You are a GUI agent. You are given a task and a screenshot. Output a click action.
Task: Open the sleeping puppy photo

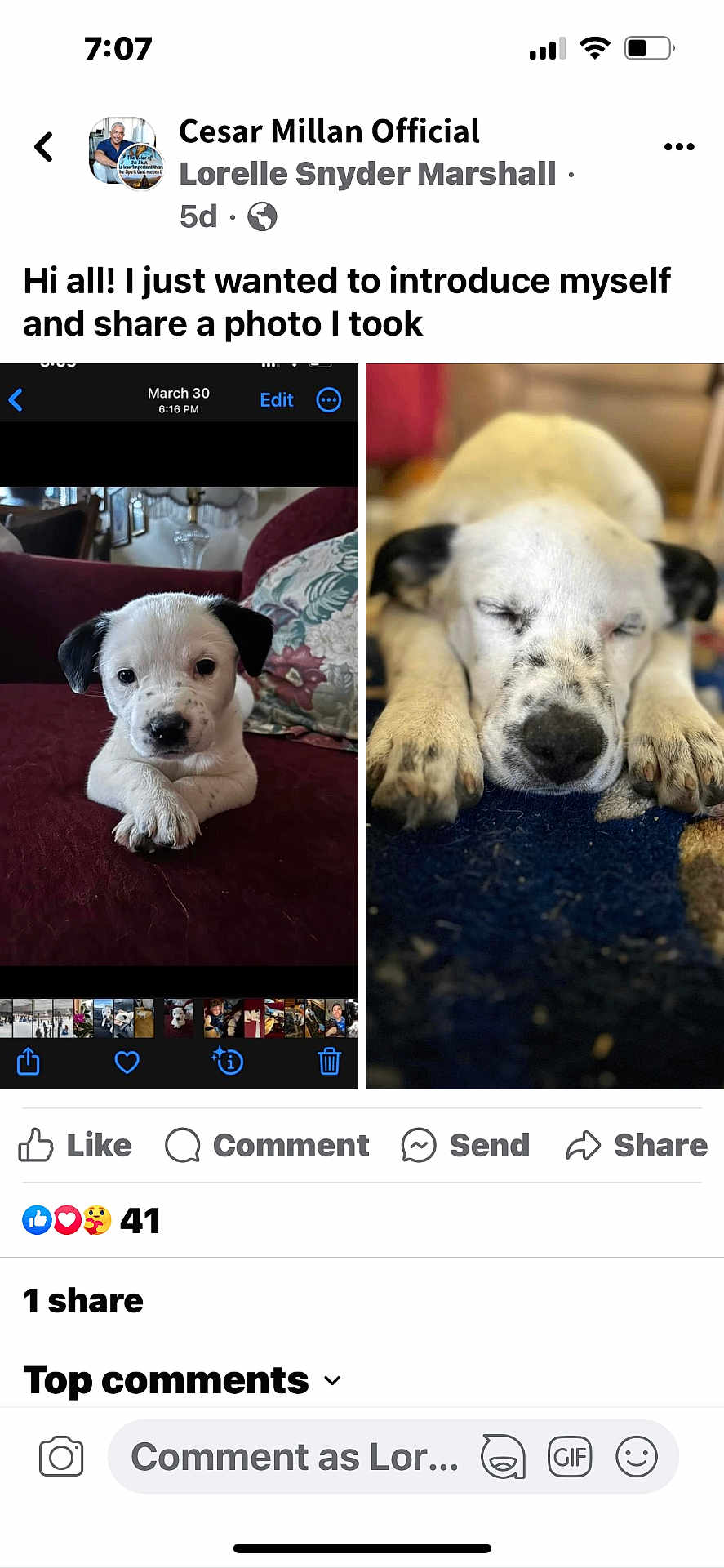(x=544, y=725)
